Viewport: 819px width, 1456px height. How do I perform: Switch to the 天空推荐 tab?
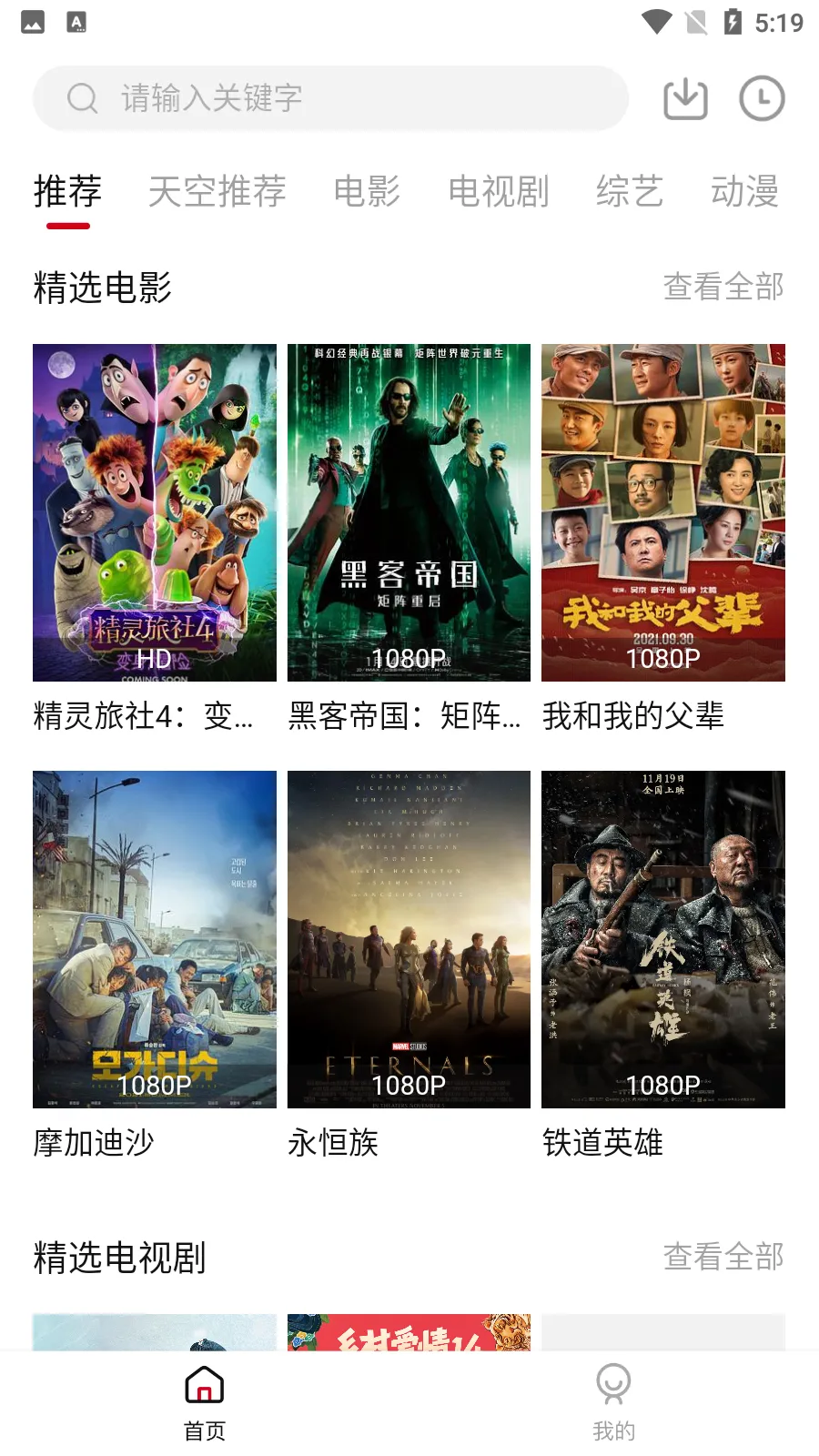click(x=217, y=192)
